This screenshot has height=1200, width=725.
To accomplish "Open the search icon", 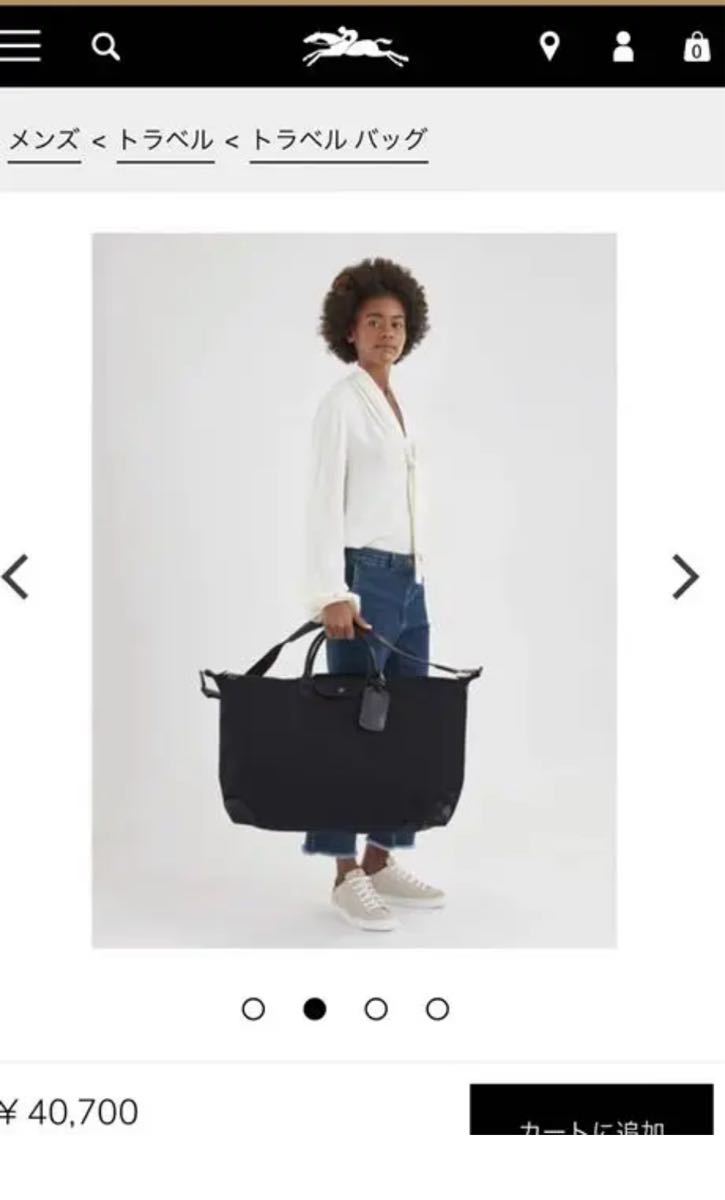I will click(x=105, y=47).
